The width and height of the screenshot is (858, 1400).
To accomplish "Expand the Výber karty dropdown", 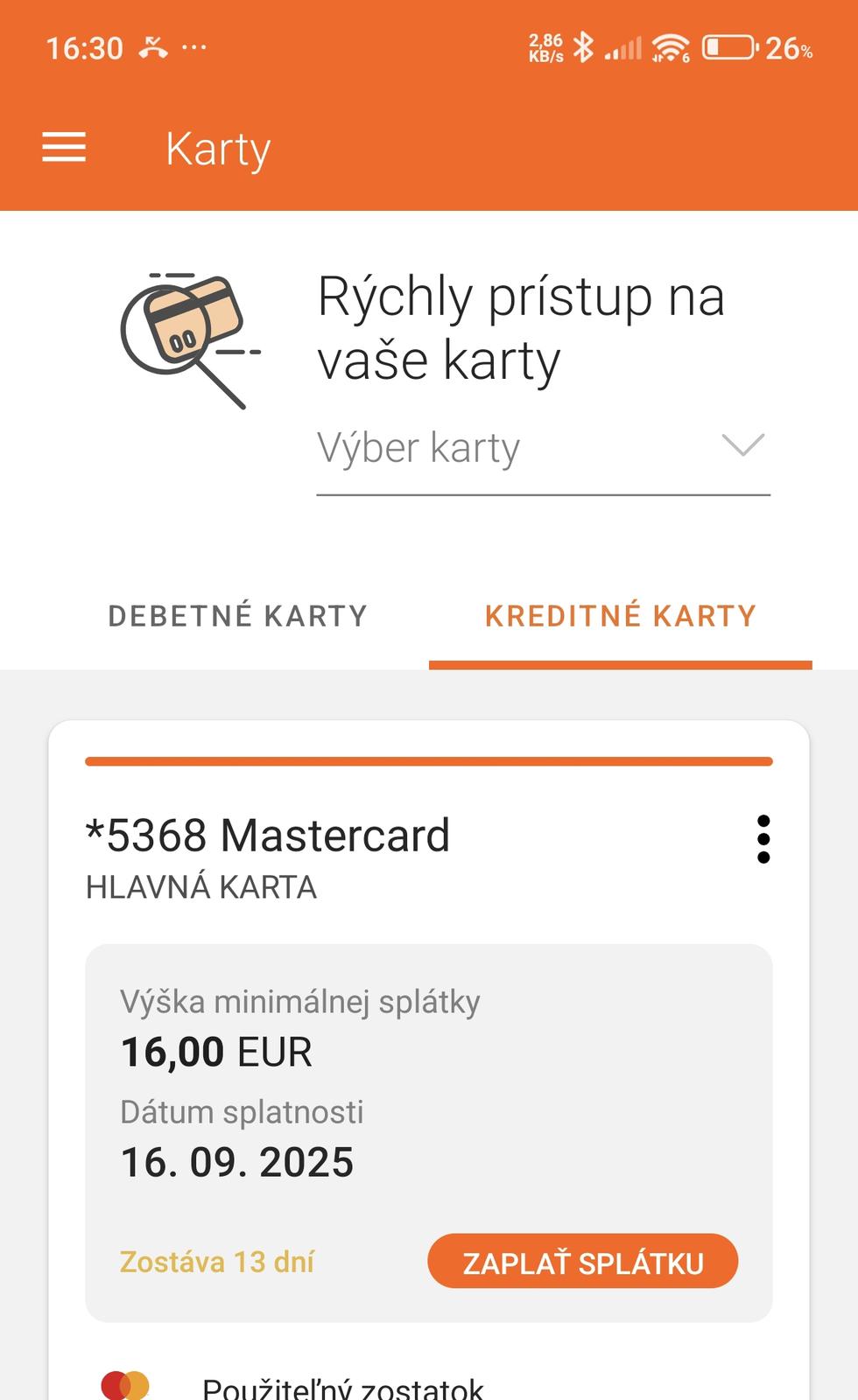I will tap(543, 448).
